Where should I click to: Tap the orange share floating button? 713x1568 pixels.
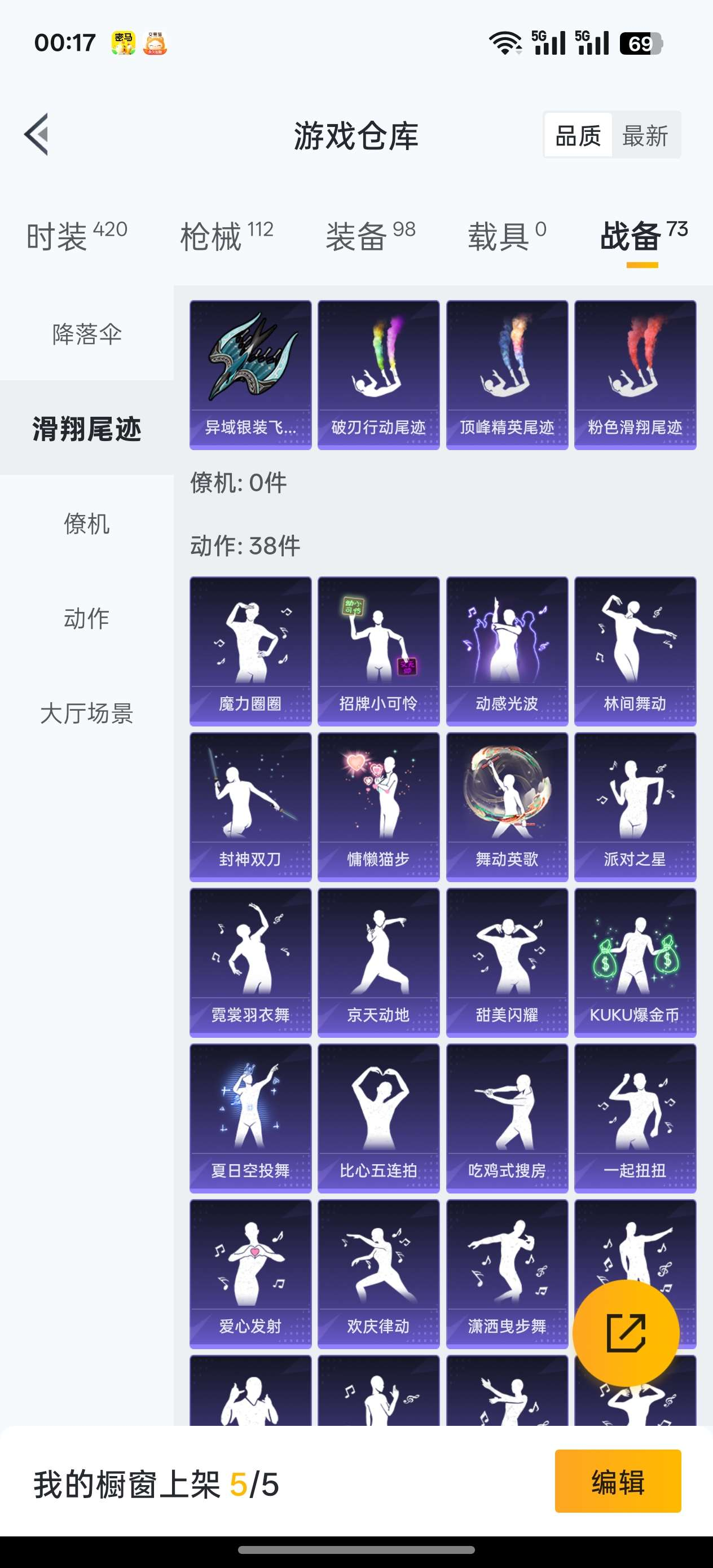coord(626,1333)
